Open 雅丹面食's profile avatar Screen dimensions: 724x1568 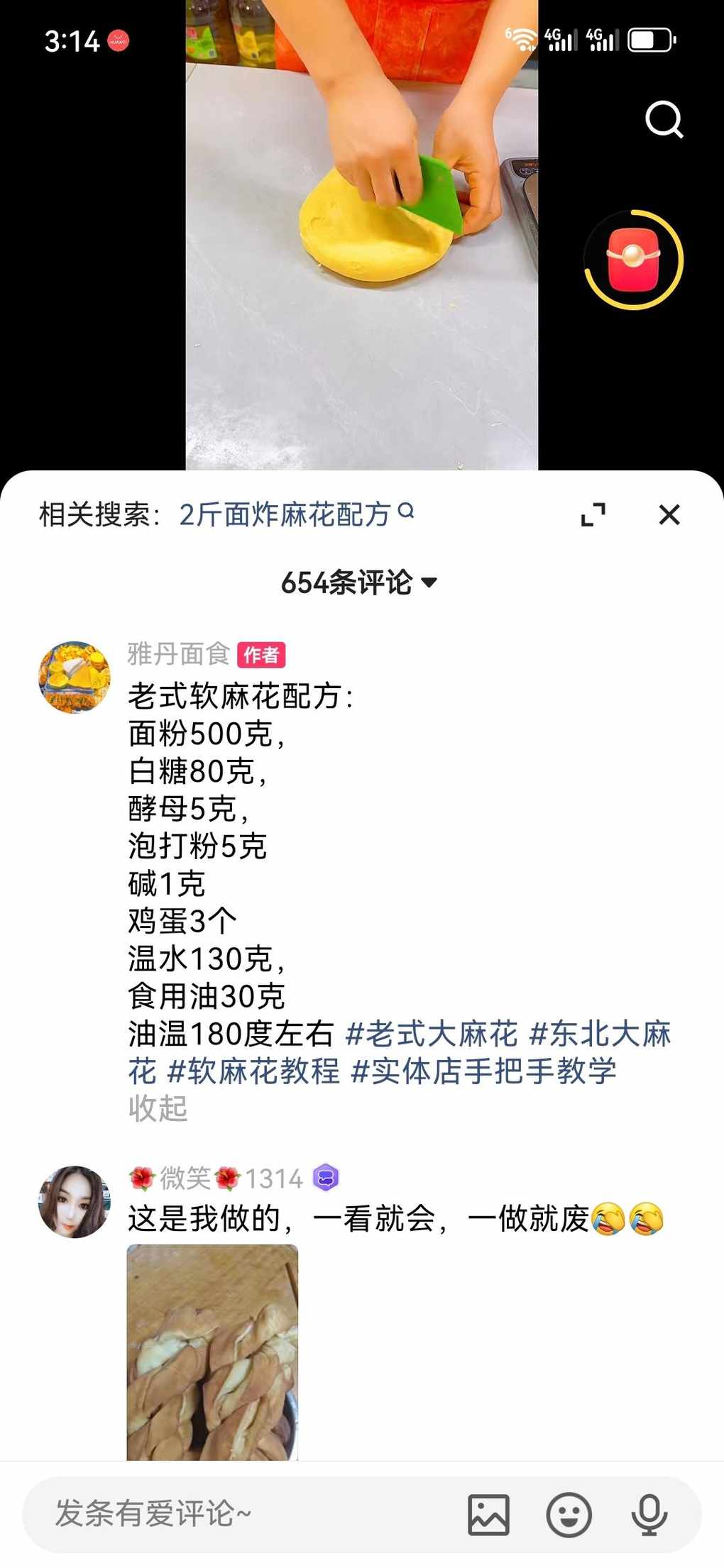tap(75, 678)
